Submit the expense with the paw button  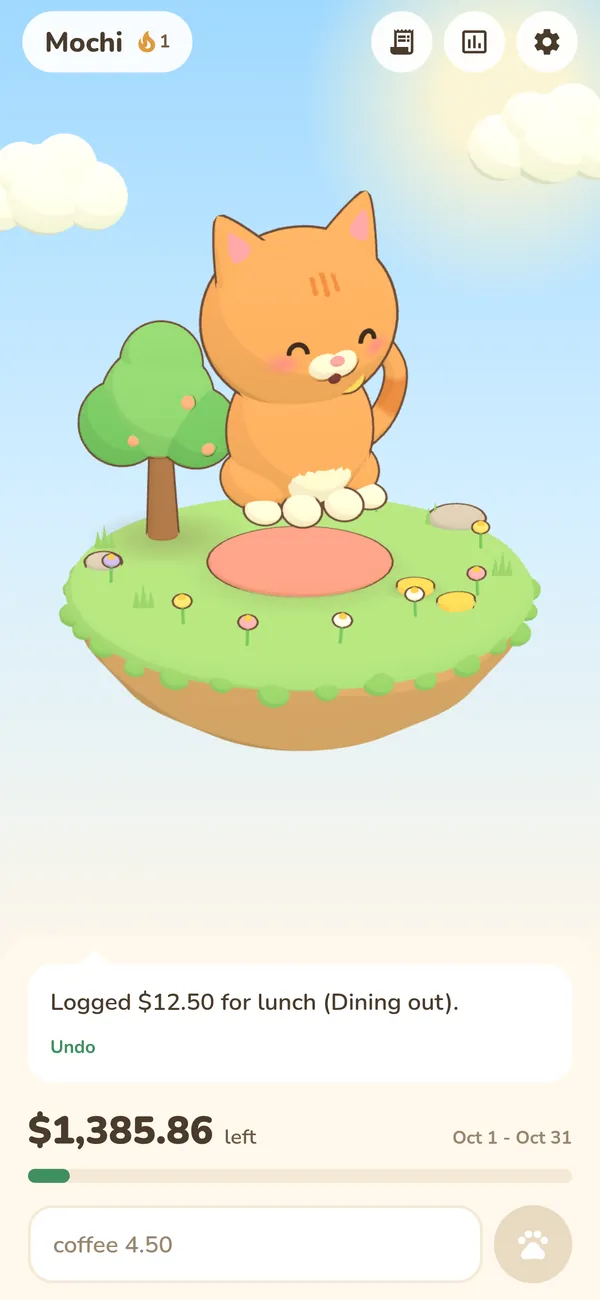pos(533,1244)
